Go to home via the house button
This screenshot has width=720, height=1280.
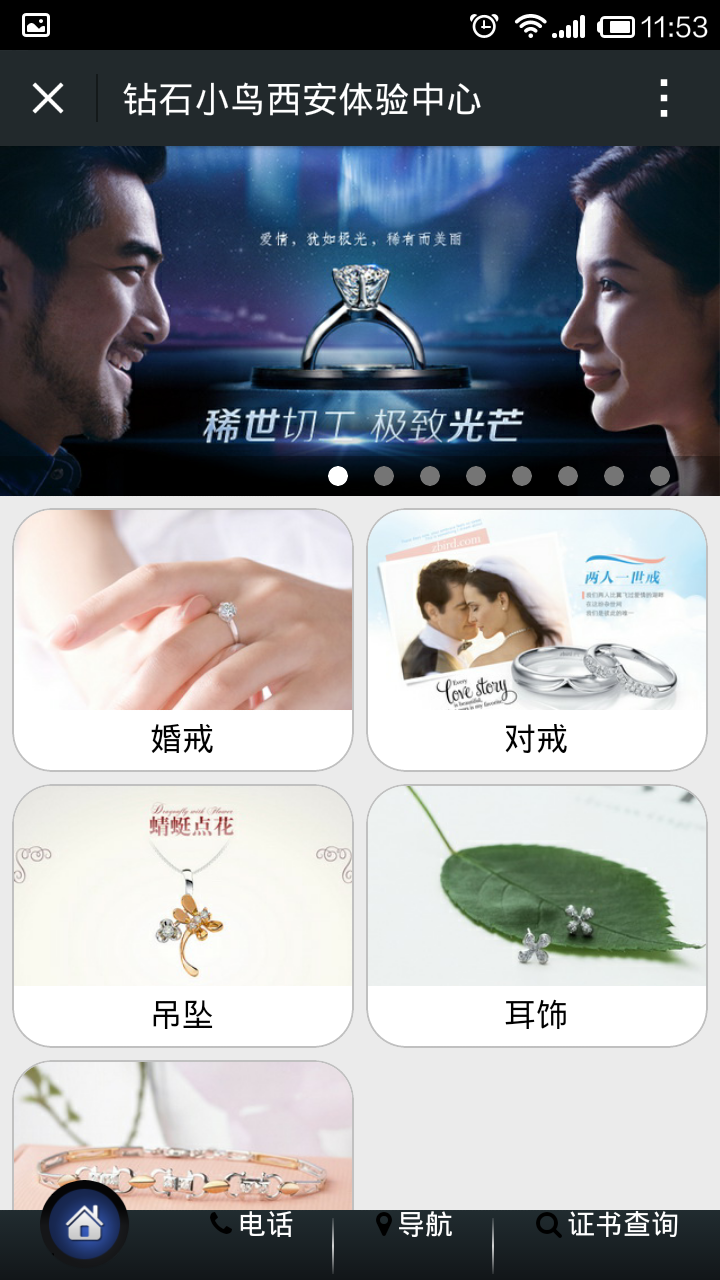coord(85,1223)
